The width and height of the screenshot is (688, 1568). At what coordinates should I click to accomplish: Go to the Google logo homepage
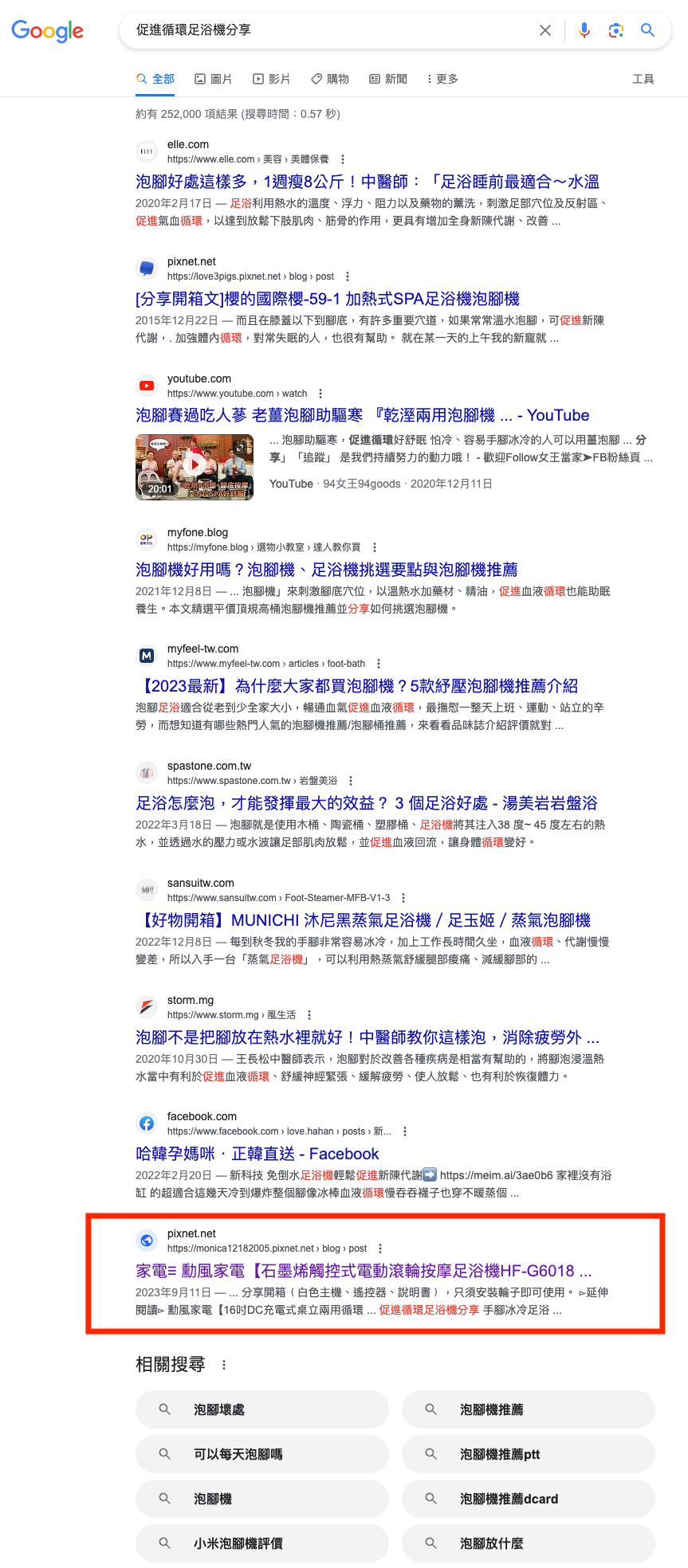48,30
